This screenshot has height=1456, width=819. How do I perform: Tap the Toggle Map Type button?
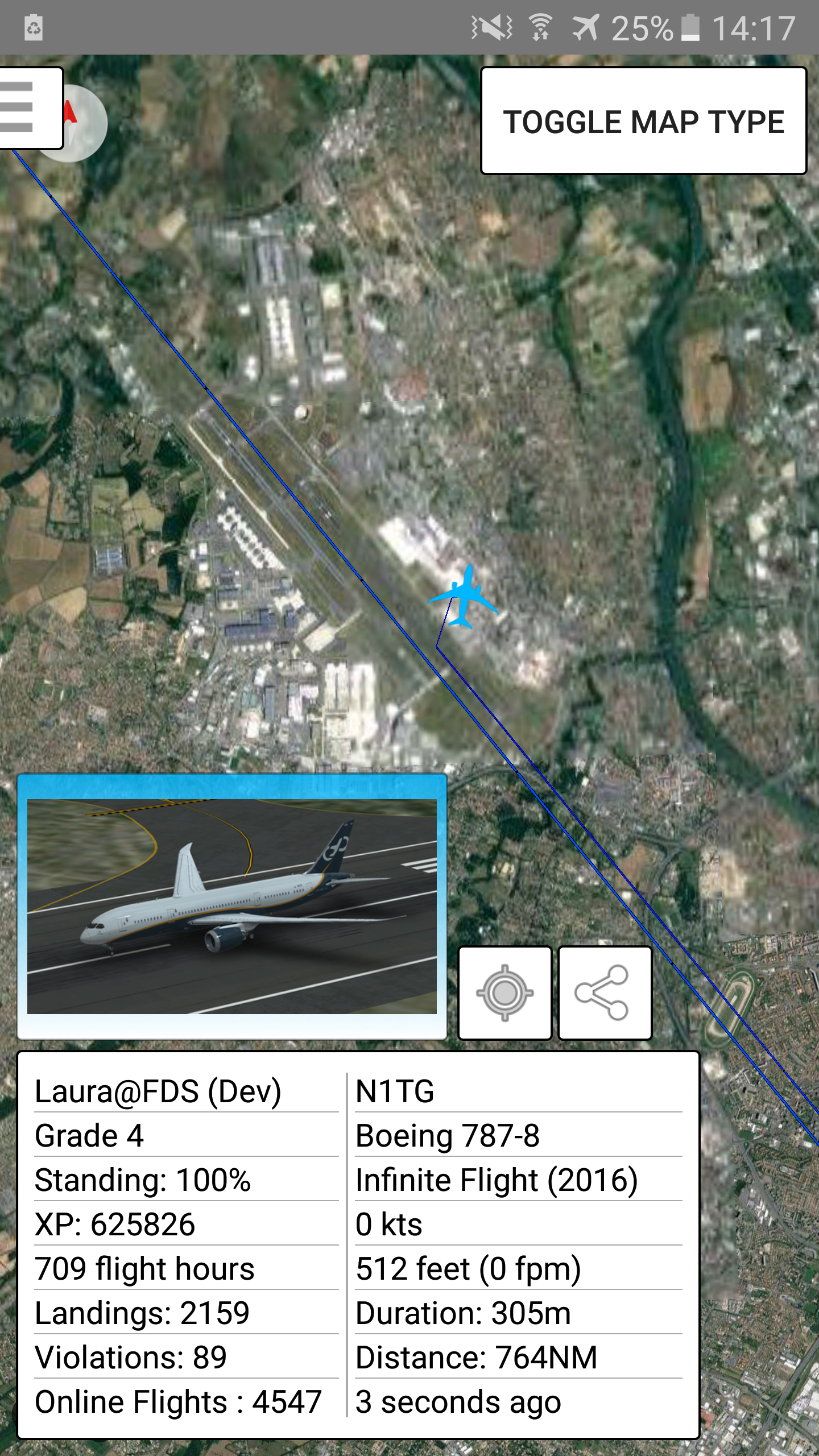643,121
